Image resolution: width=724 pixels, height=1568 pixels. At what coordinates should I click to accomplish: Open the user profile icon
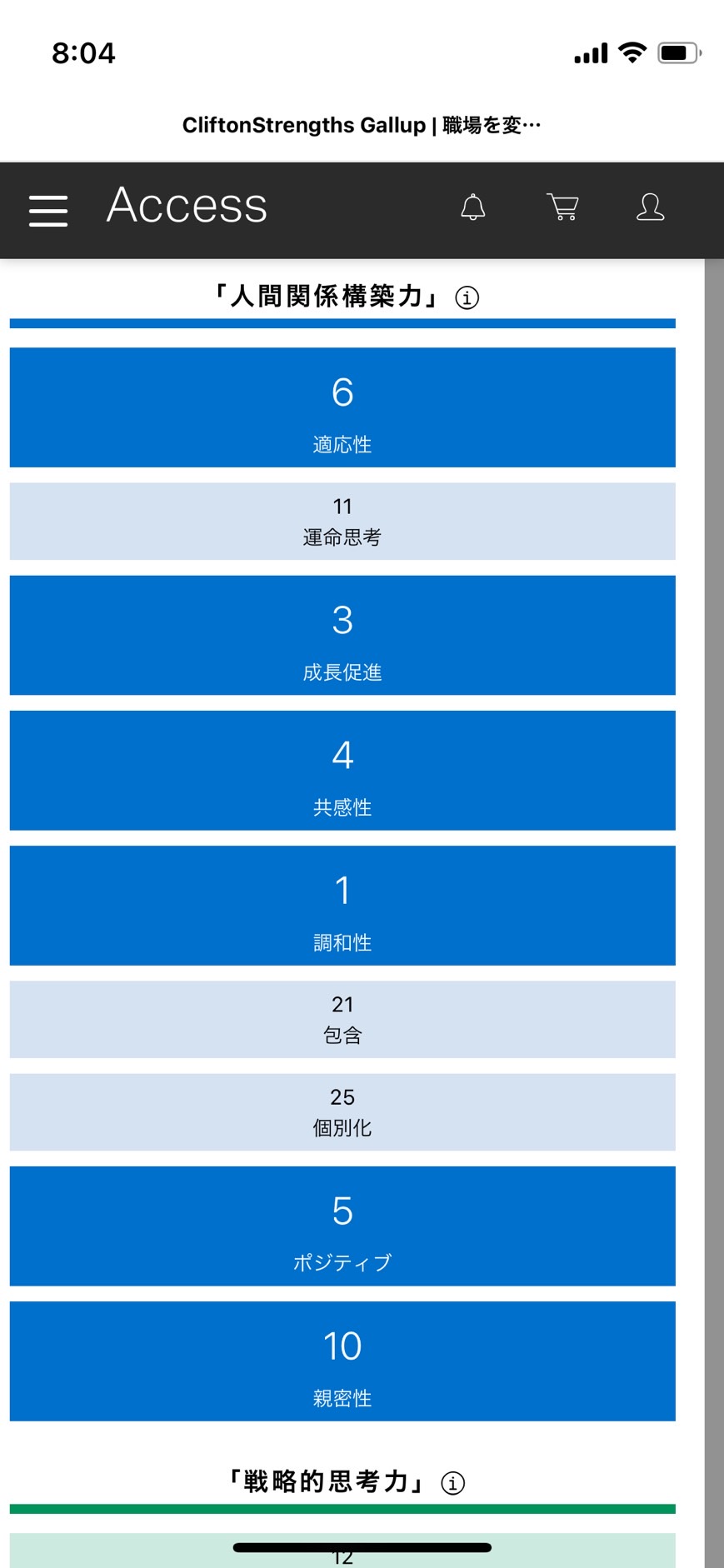(650, 207)
